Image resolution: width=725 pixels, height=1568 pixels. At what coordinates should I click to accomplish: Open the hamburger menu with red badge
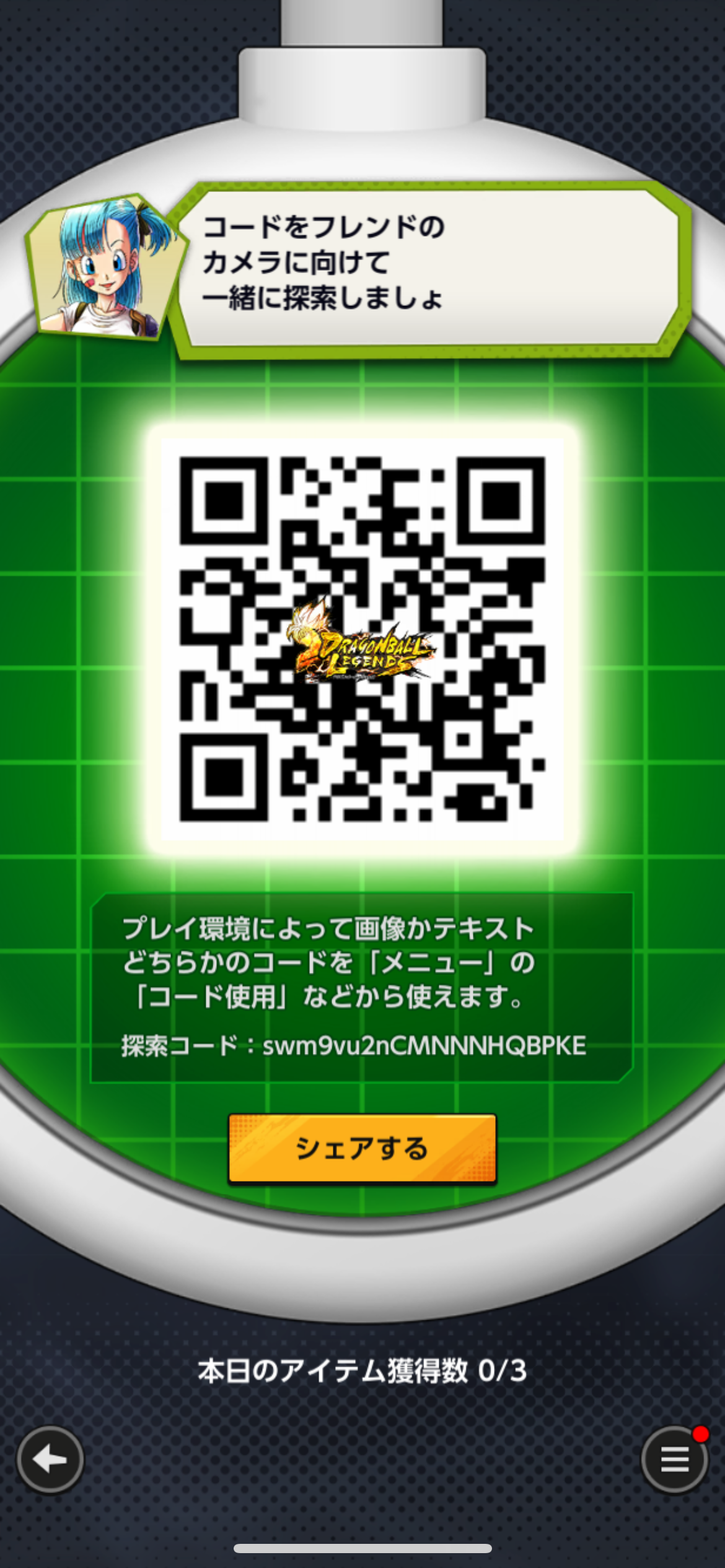[675, 1460]
